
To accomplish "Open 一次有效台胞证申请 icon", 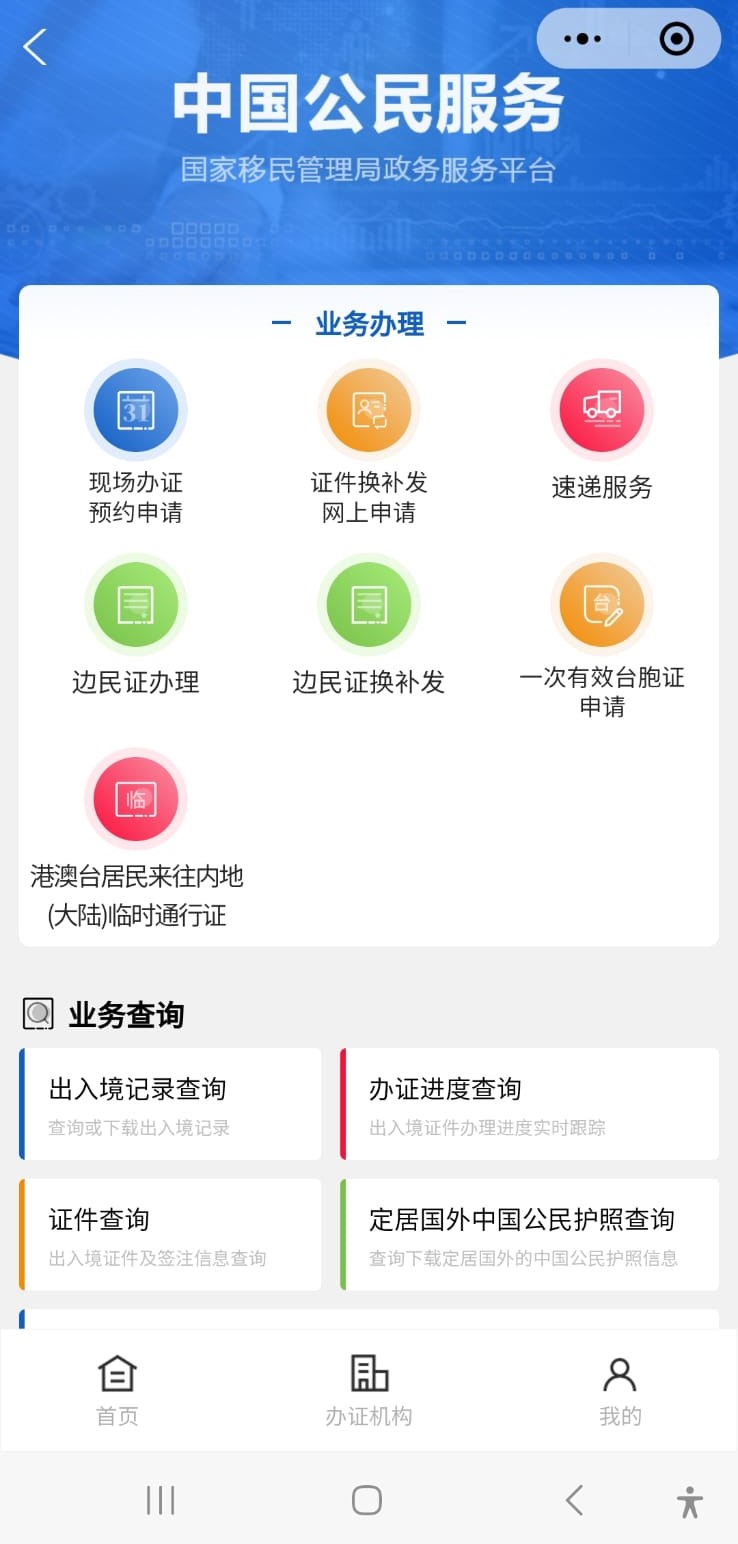I will pyautogui.click(x=601, y=604).
